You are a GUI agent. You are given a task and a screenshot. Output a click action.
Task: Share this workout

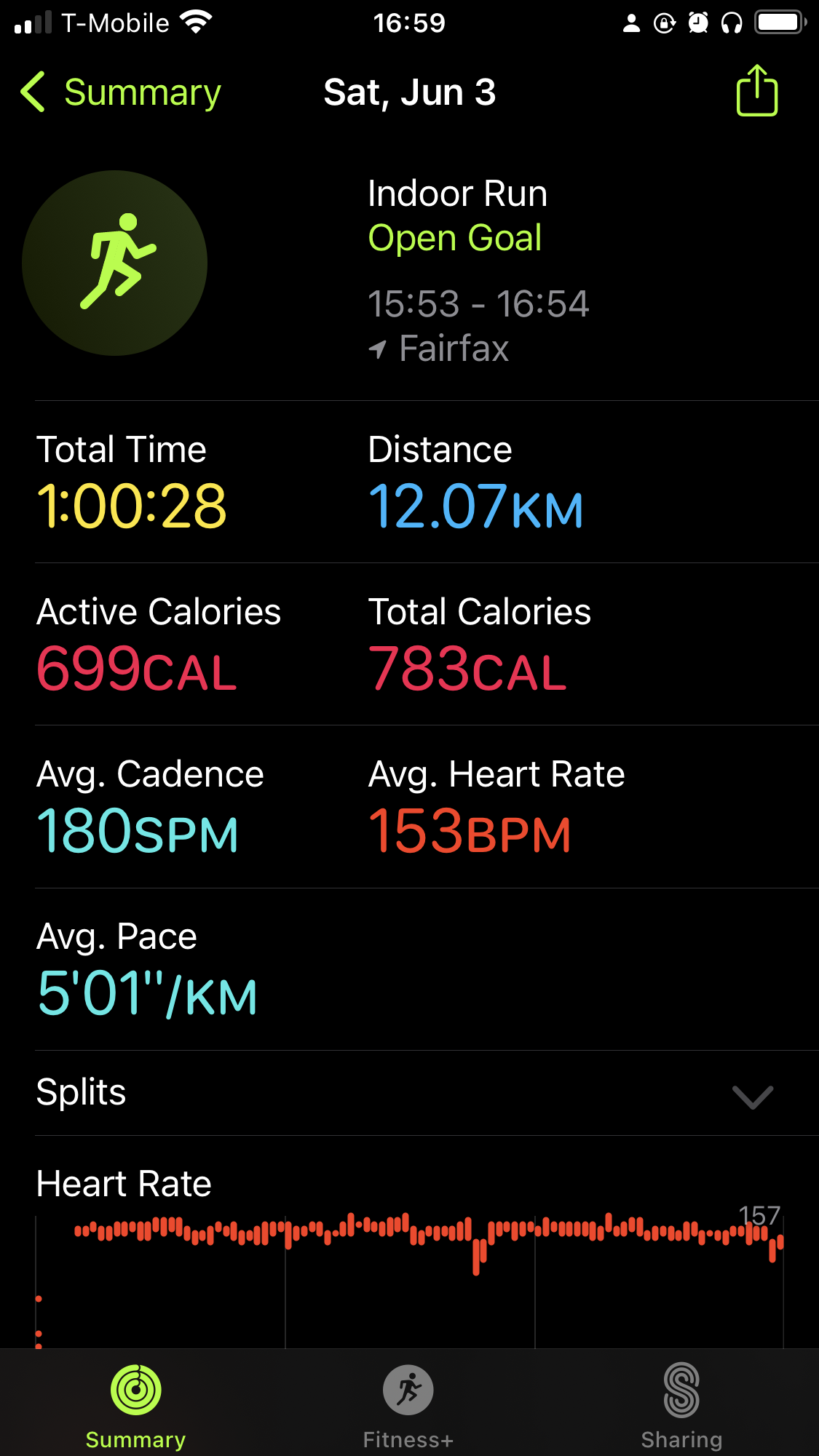coord(756,90)
